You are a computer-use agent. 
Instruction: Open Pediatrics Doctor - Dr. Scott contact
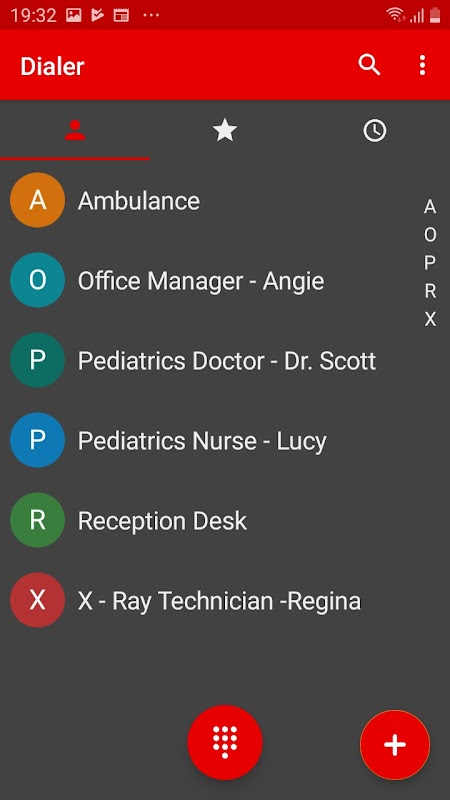point(209,361)
